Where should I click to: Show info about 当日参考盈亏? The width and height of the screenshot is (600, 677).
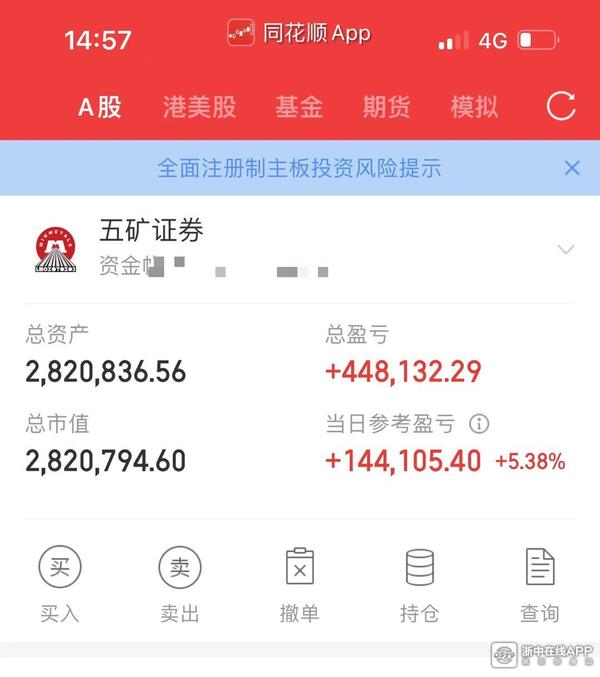(x=479, y=424)
